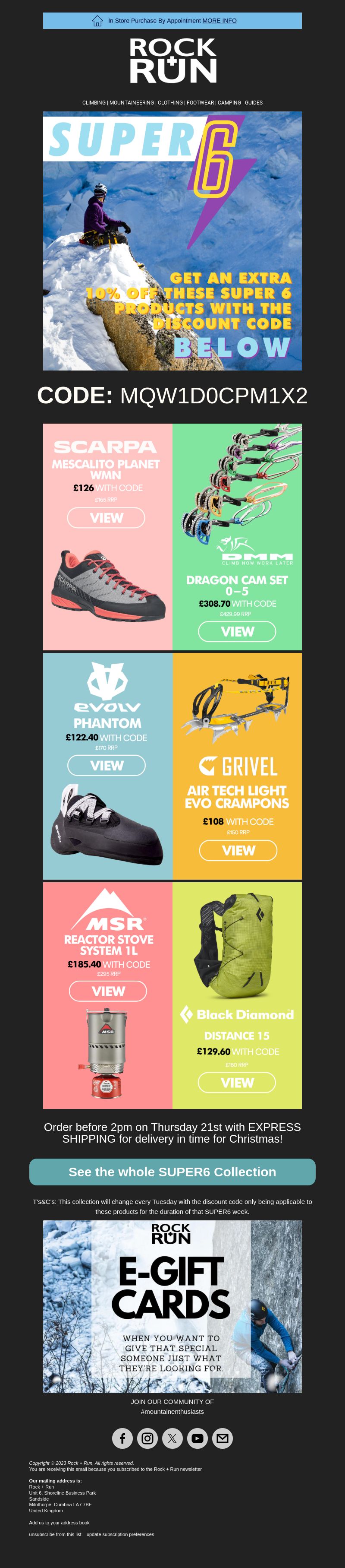The image size is (345, 1568).
Task: Unsubscribe from this list
Action: click(x=55, y=1534)
